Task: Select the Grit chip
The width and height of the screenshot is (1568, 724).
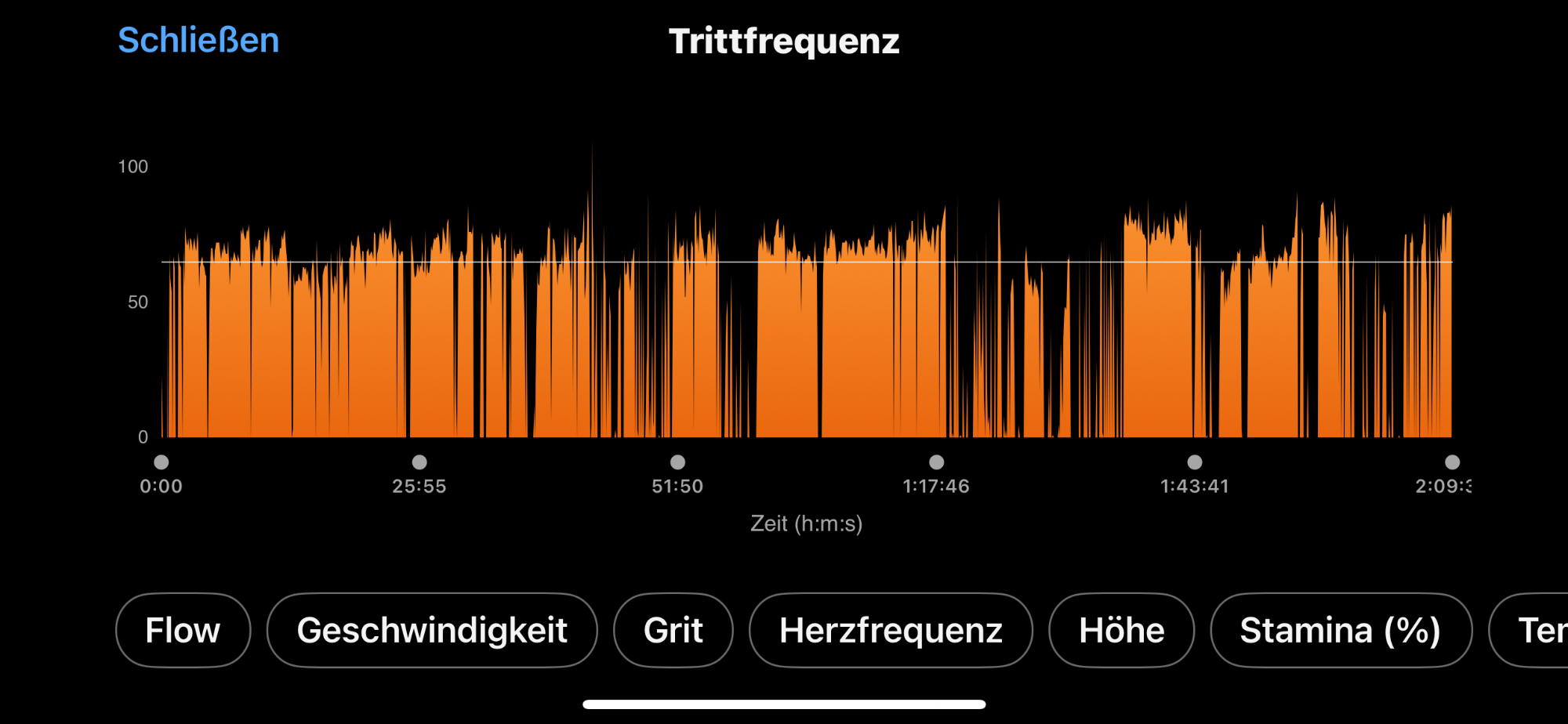Action: tap(673, 630)
